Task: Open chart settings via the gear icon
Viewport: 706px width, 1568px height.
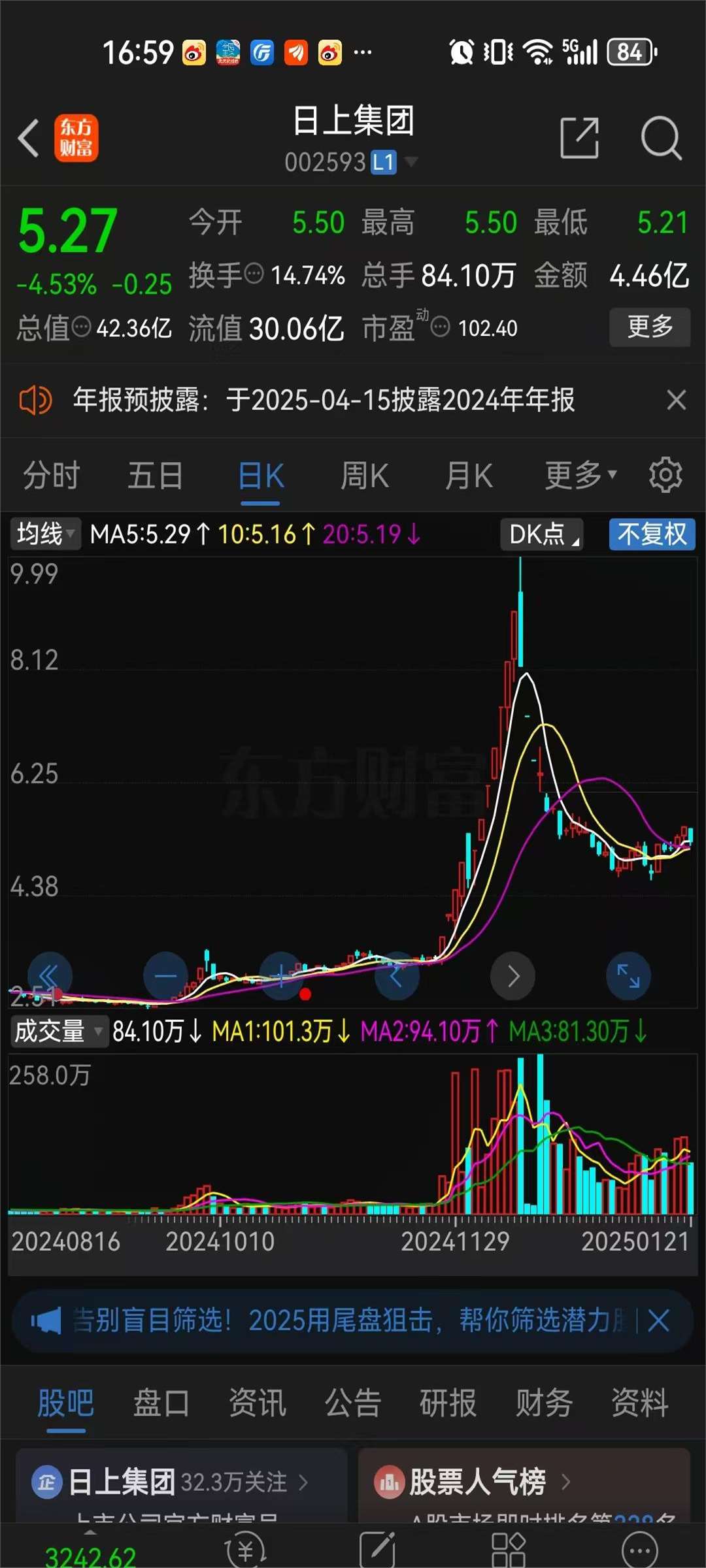Action: (x=665, y=476)
